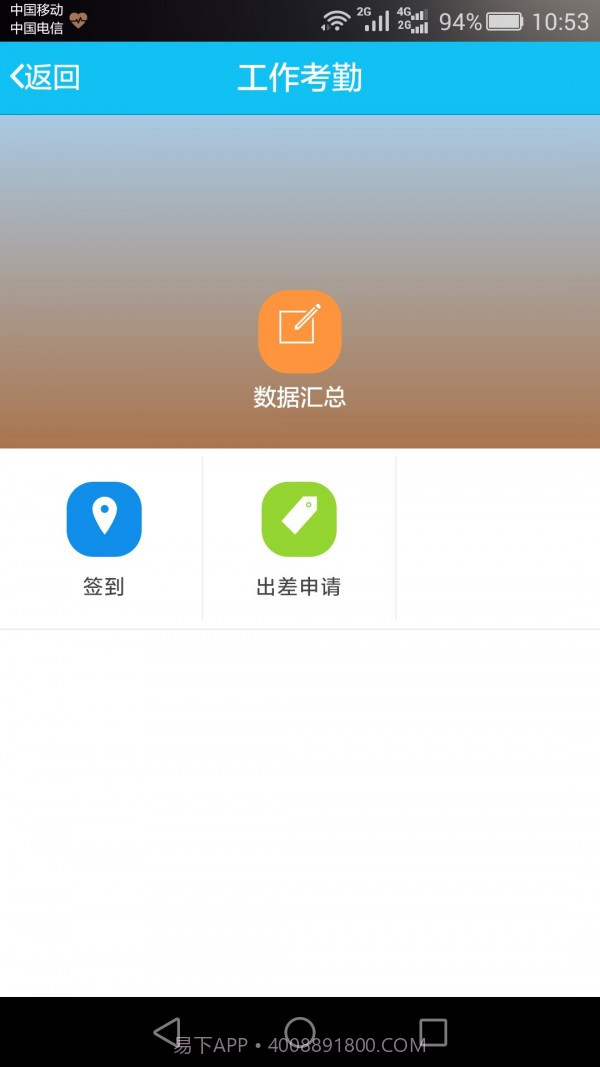
Task: Tap the system home button
Action: pos(300,1032)
